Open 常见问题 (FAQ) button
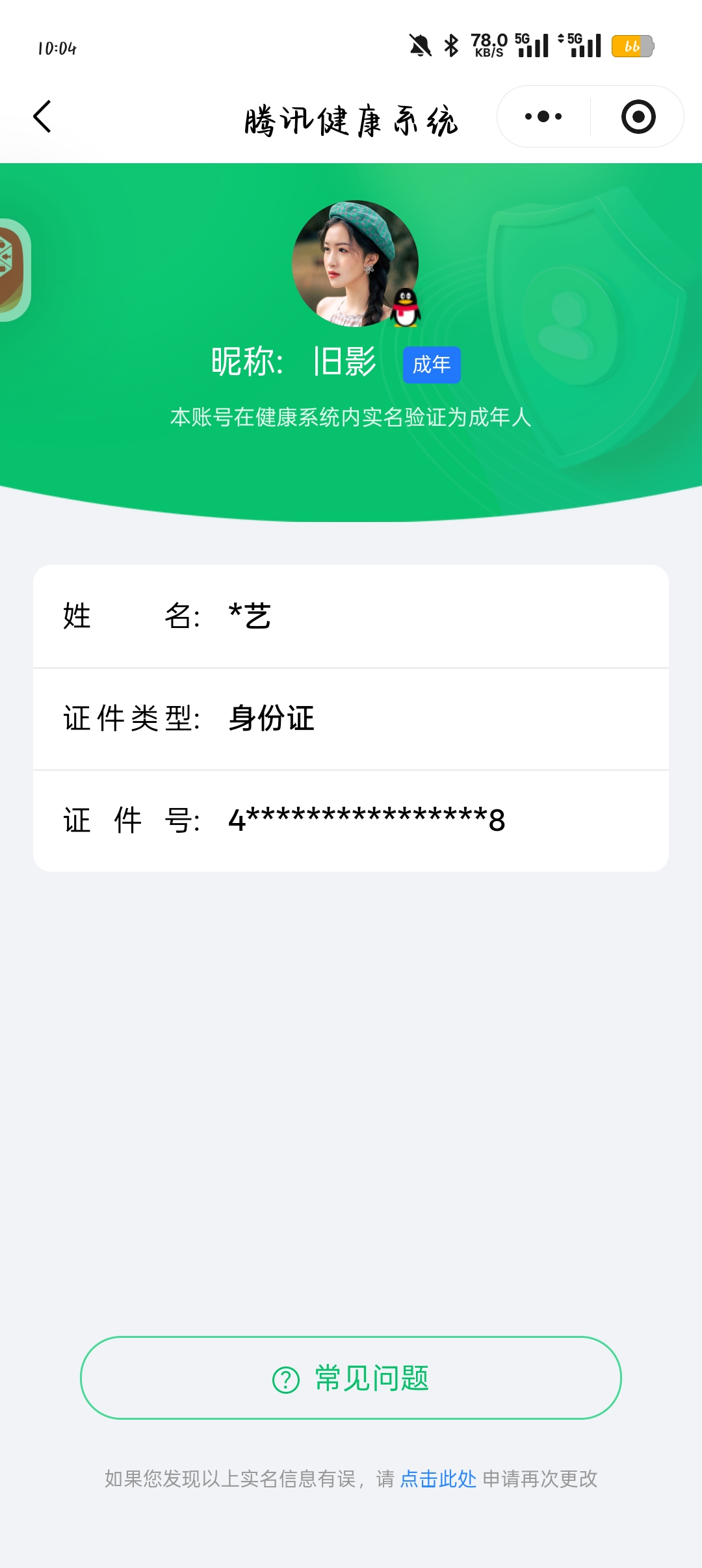Viewport: 702px width, 1568px height. 351,1378
